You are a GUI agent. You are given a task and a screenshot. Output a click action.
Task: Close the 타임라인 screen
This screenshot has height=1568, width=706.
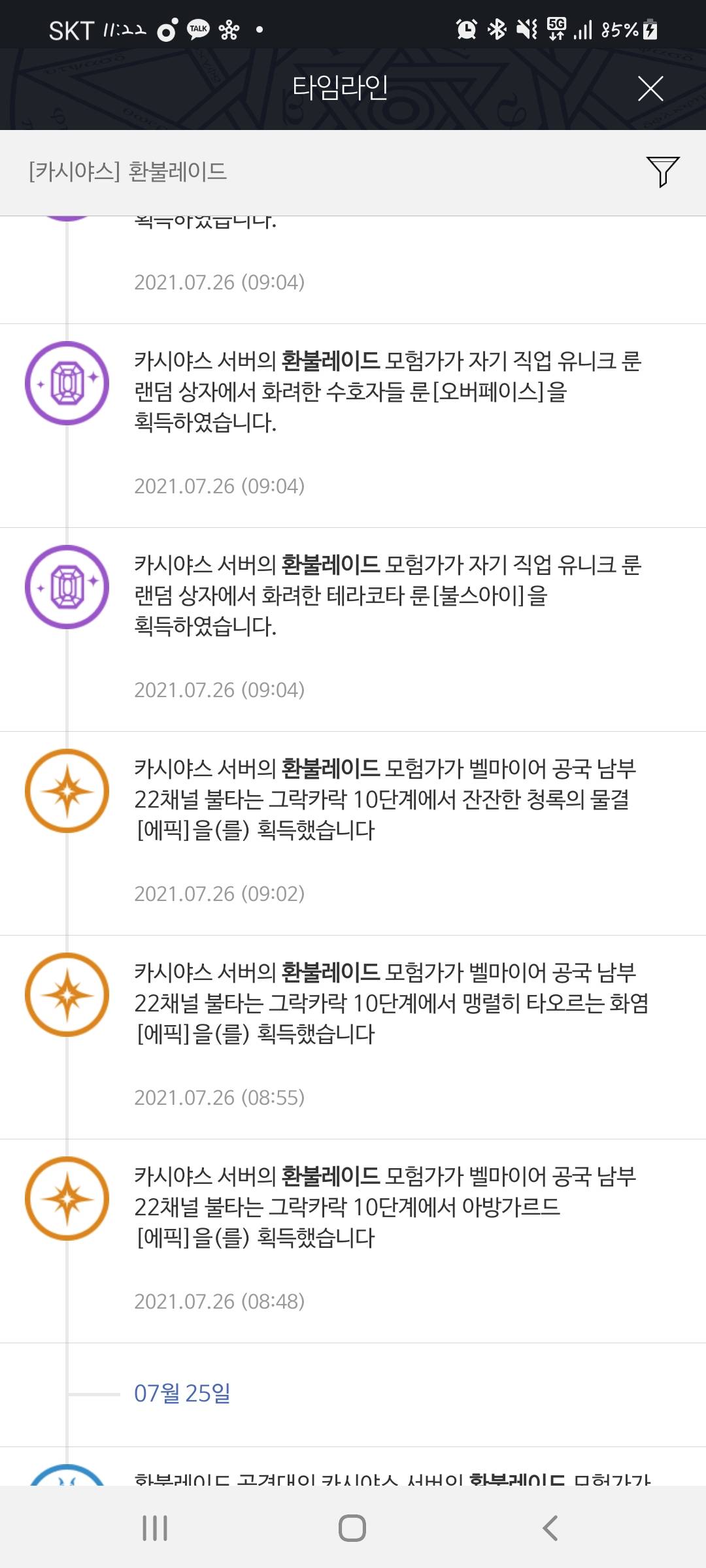(650, 89)
